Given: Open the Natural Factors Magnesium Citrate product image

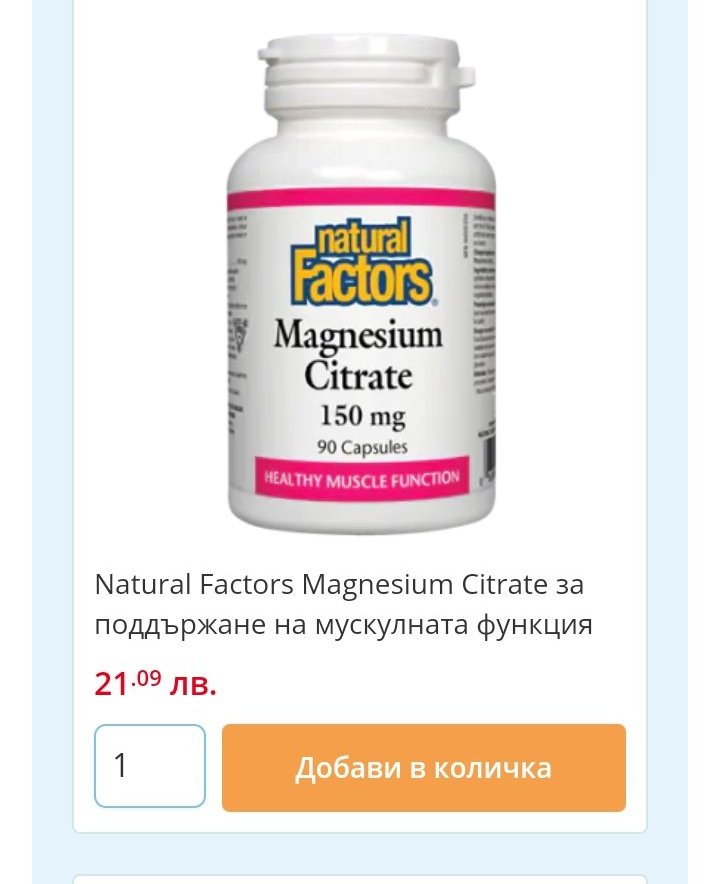Looking at the screenshot, I should (360, 285).
